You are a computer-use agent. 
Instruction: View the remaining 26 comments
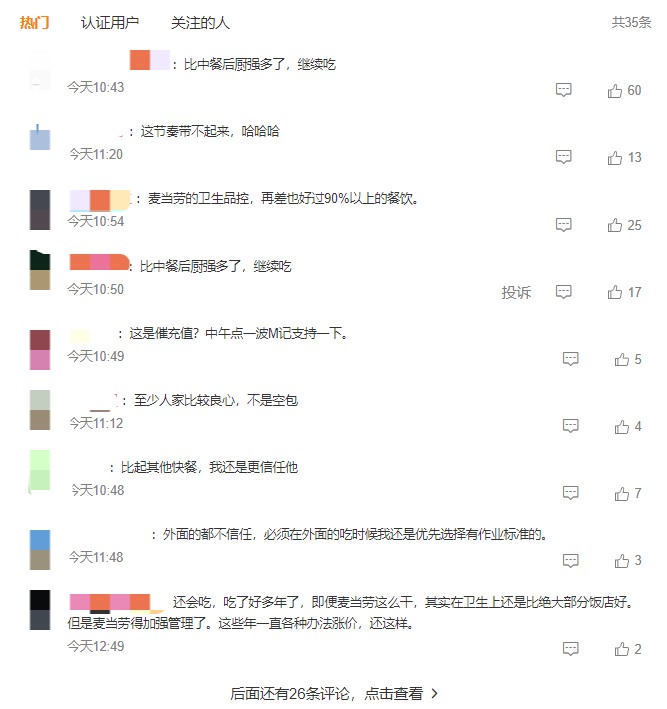334,693
